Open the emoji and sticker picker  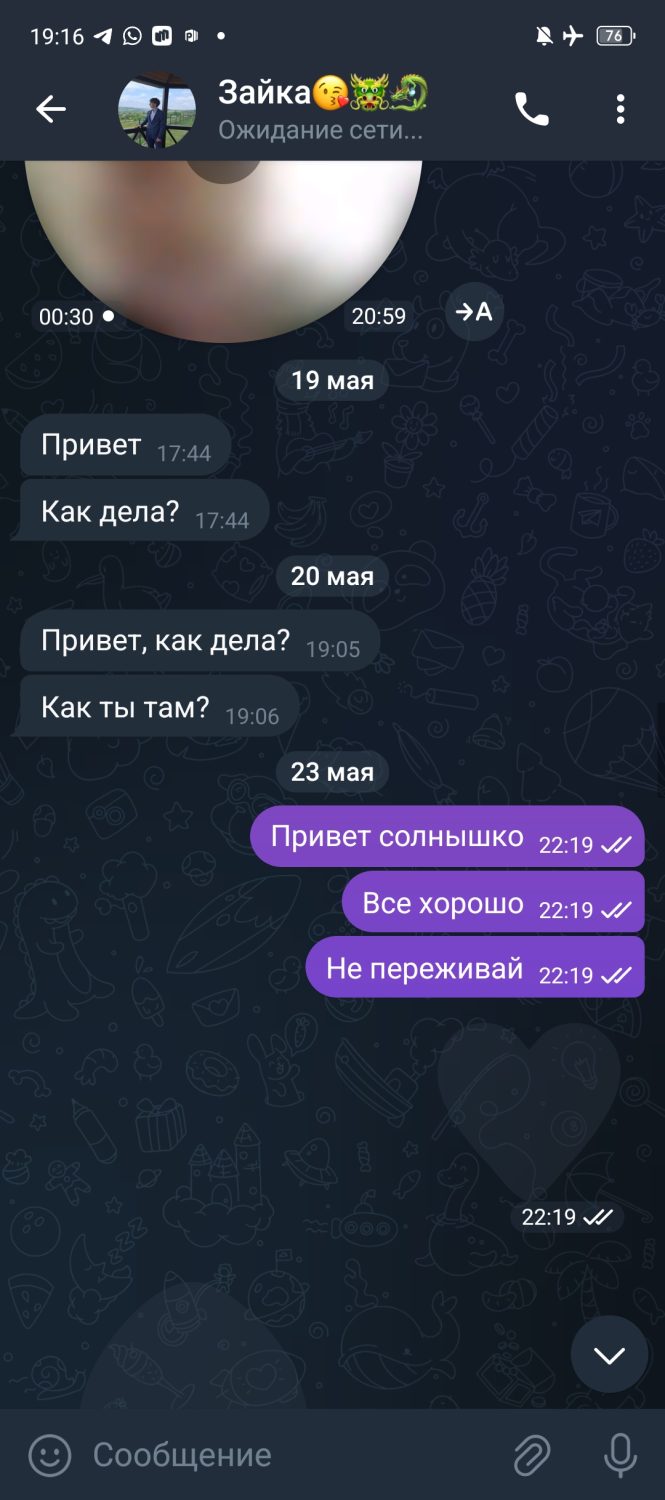tap(49, 1455)
